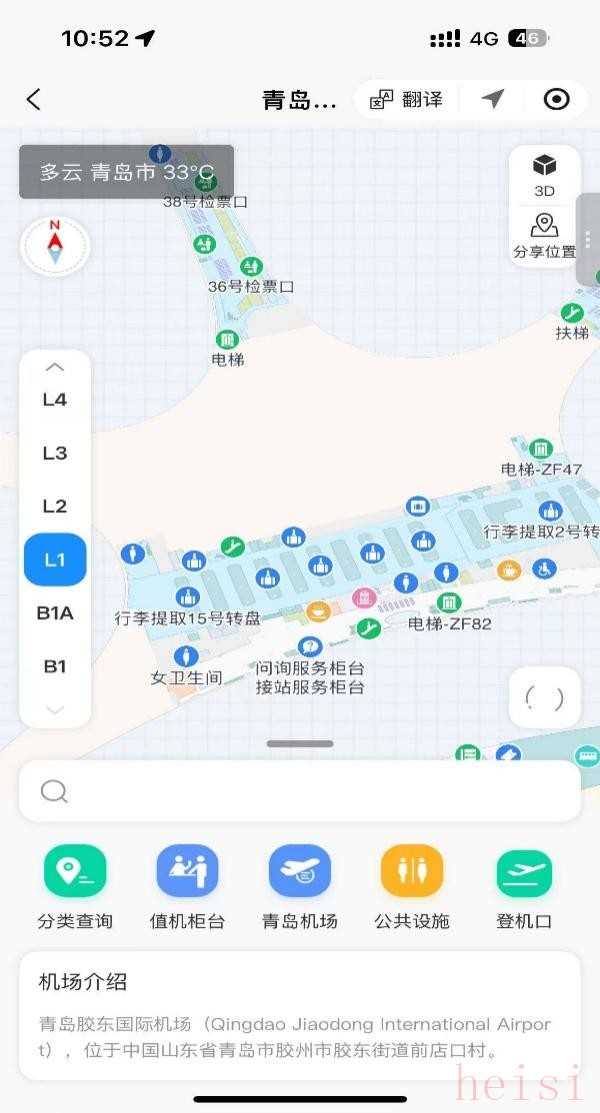Focus the search box

(x=300, y=791)
